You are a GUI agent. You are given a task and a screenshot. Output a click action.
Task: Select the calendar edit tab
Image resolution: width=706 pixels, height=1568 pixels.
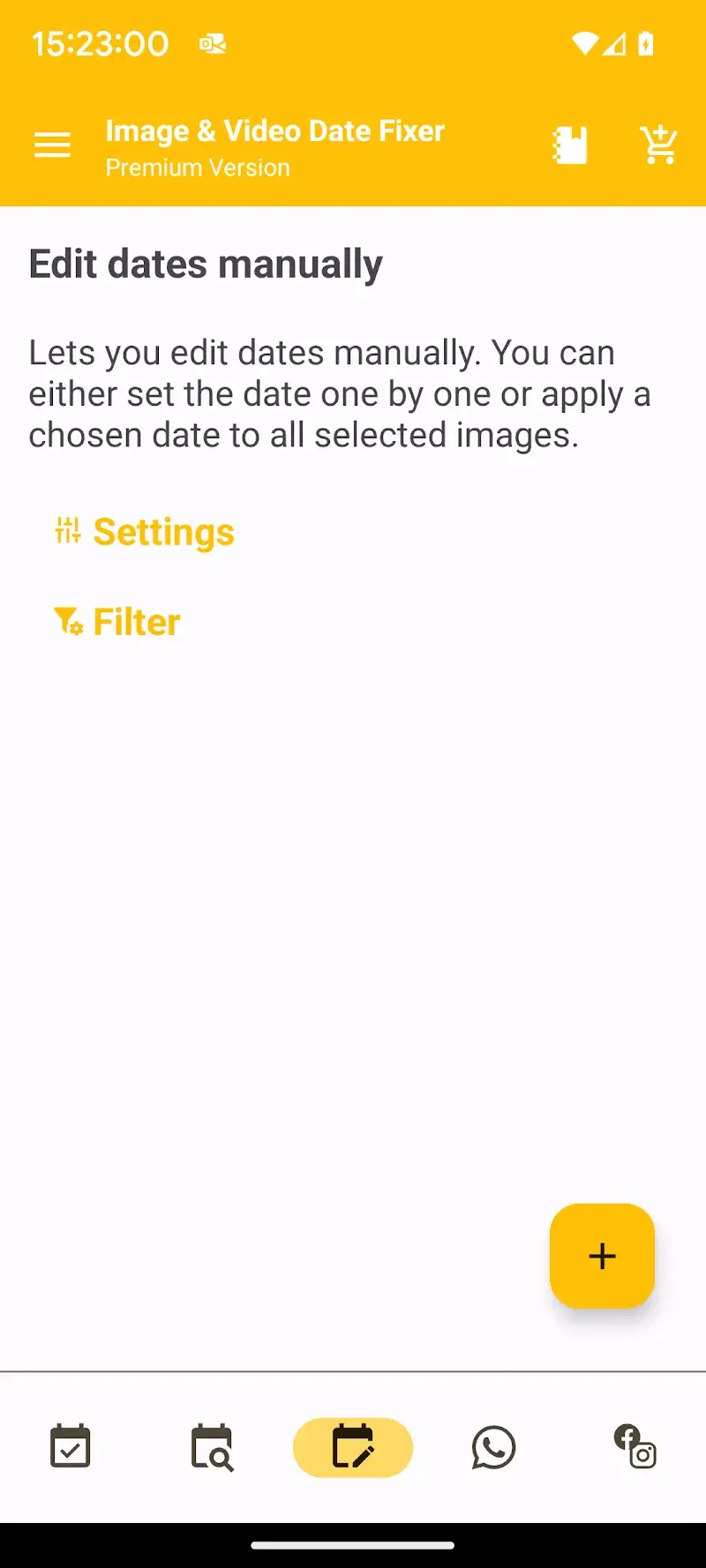[x=353, y=1447]
